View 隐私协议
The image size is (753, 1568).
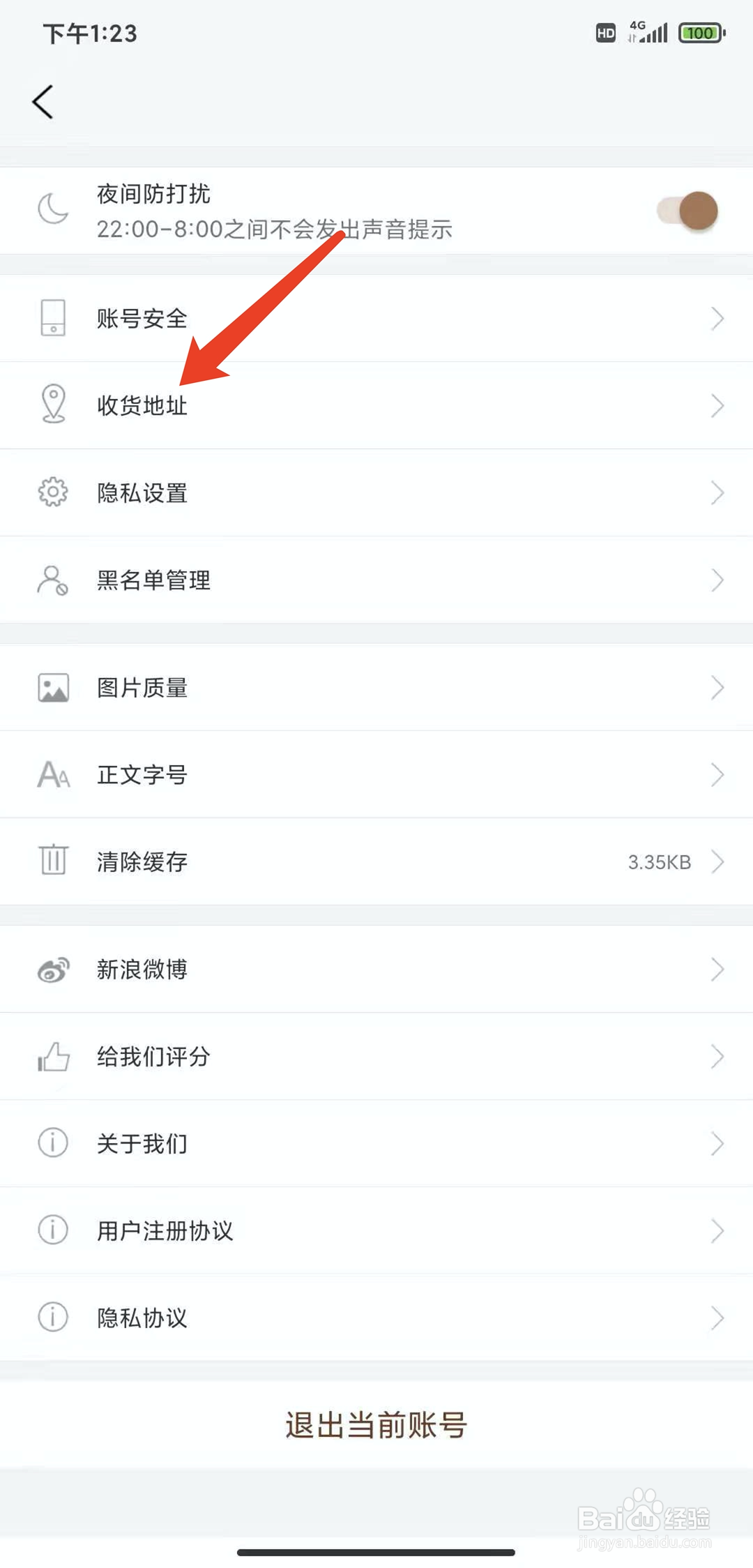[376, 1318]
